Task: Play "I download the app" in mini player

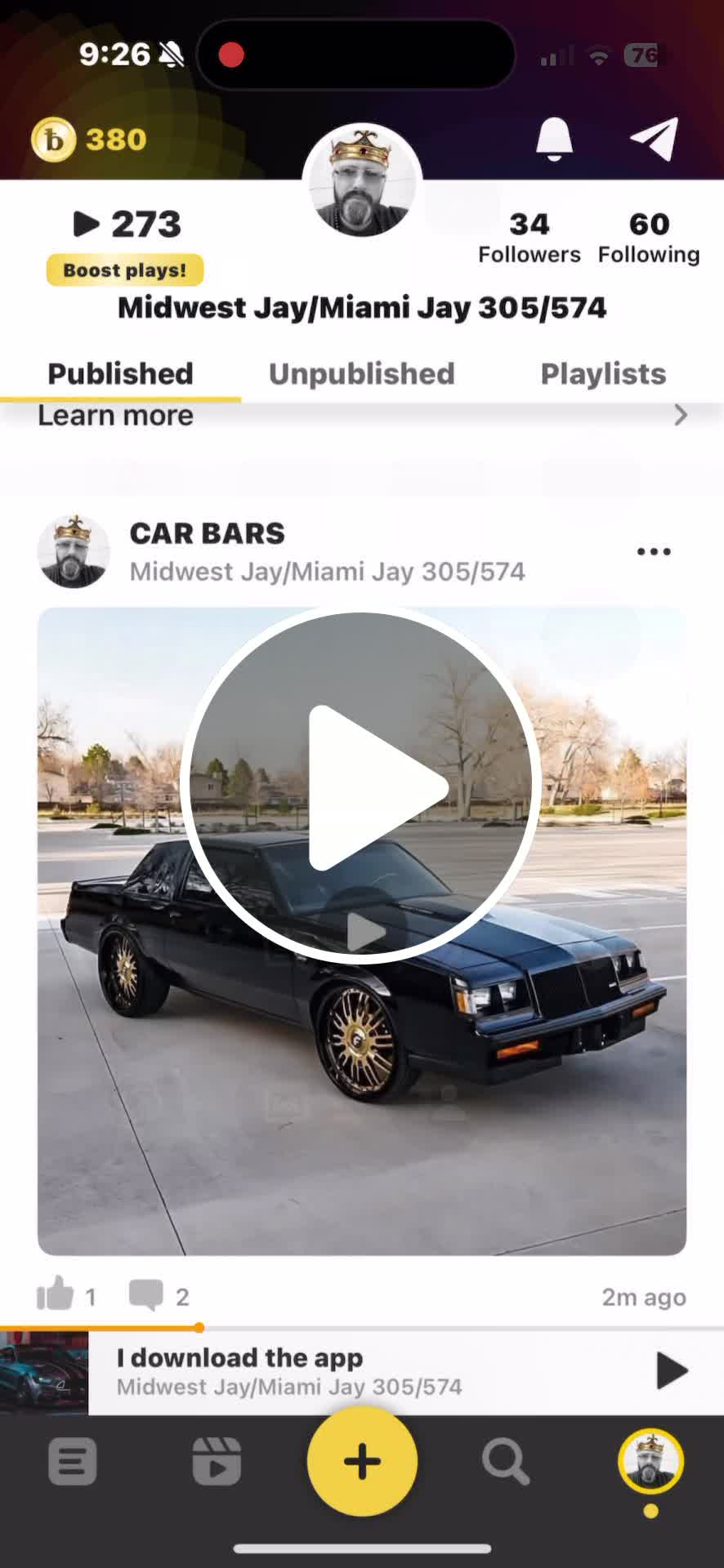Action: tap(672, 1371)
